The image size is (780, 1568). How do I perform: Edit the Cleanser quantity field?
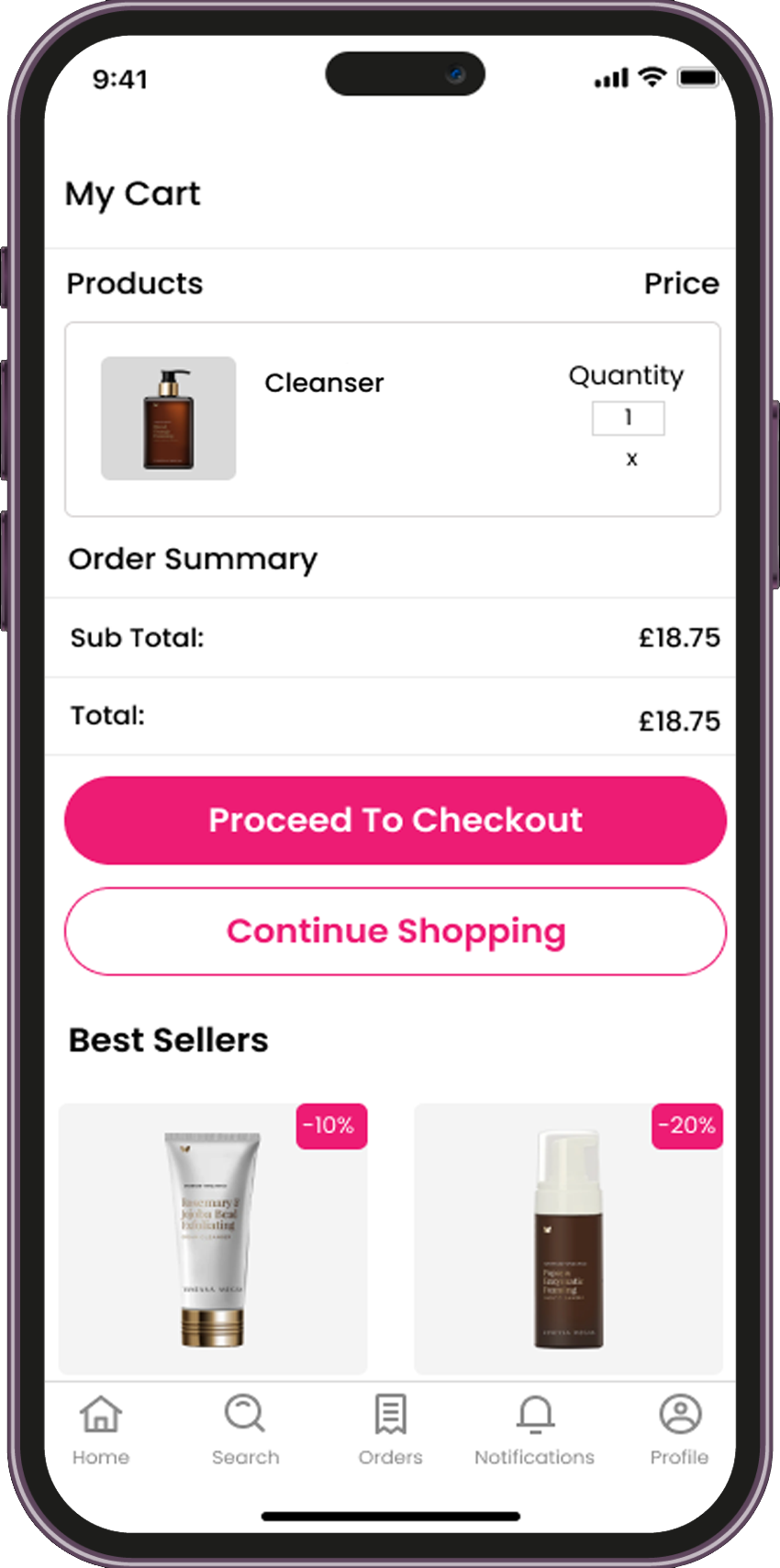[628, 418]
